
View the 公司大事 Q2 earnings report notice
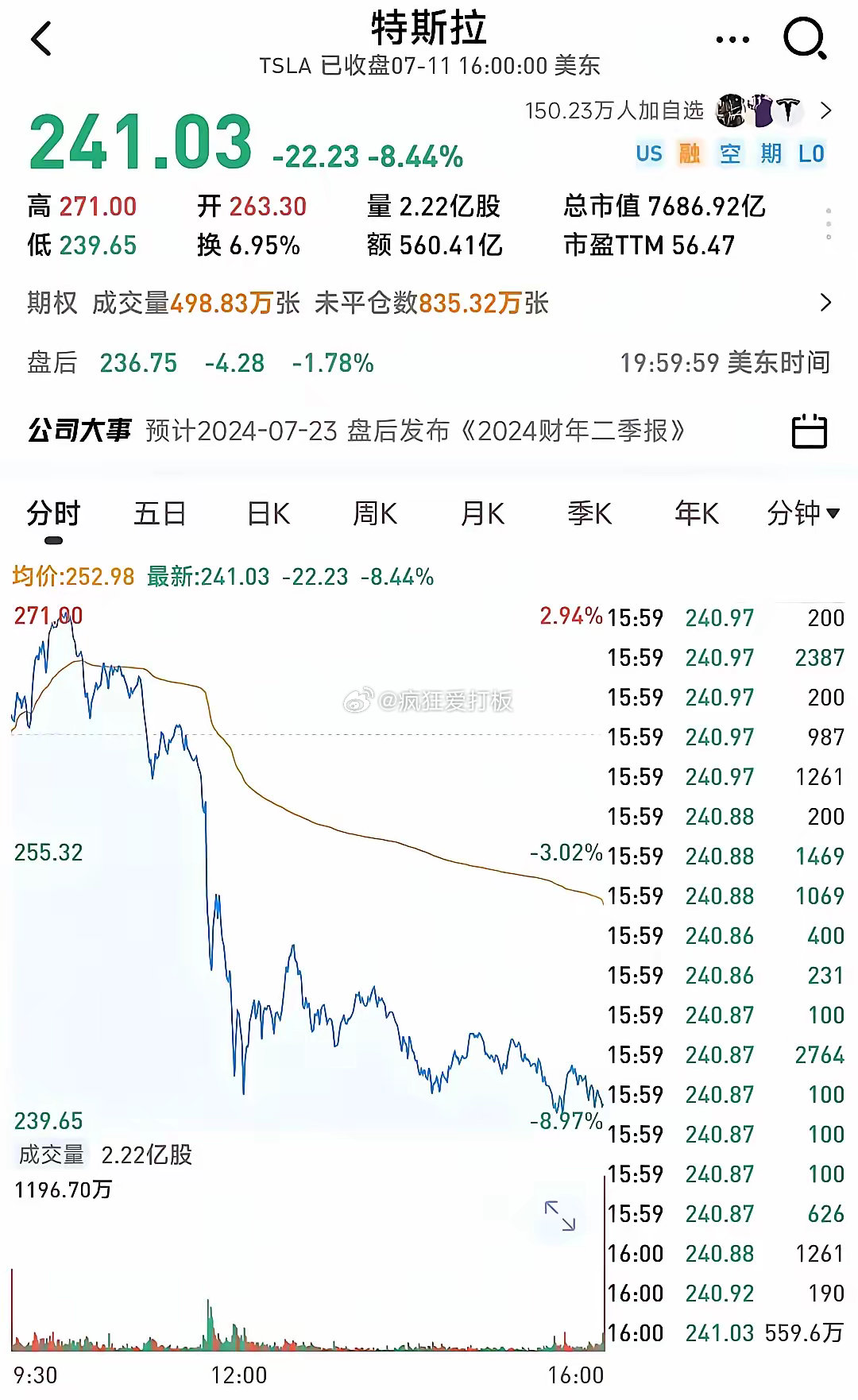[x=415, y=431]
